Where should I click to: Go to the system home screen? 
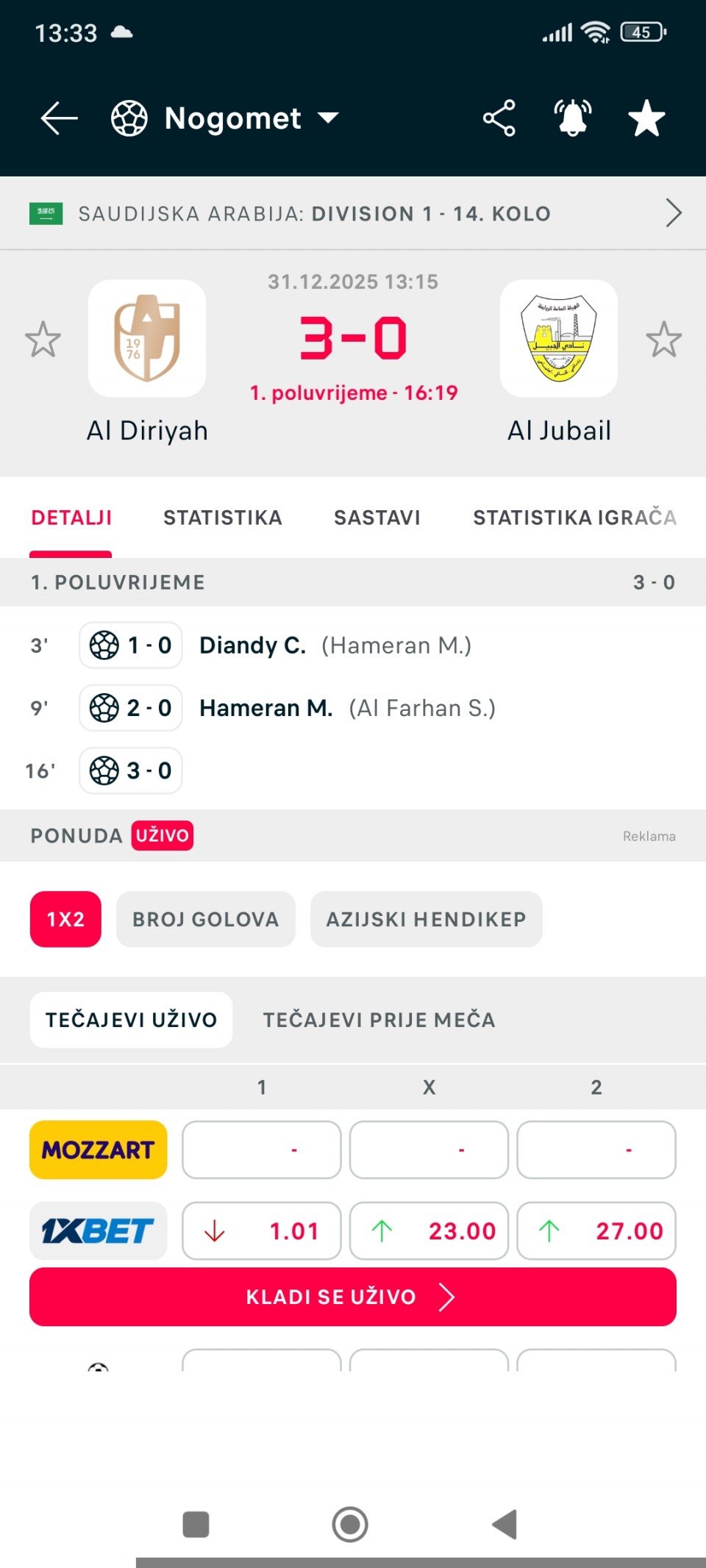click(x=350, y=1524)
